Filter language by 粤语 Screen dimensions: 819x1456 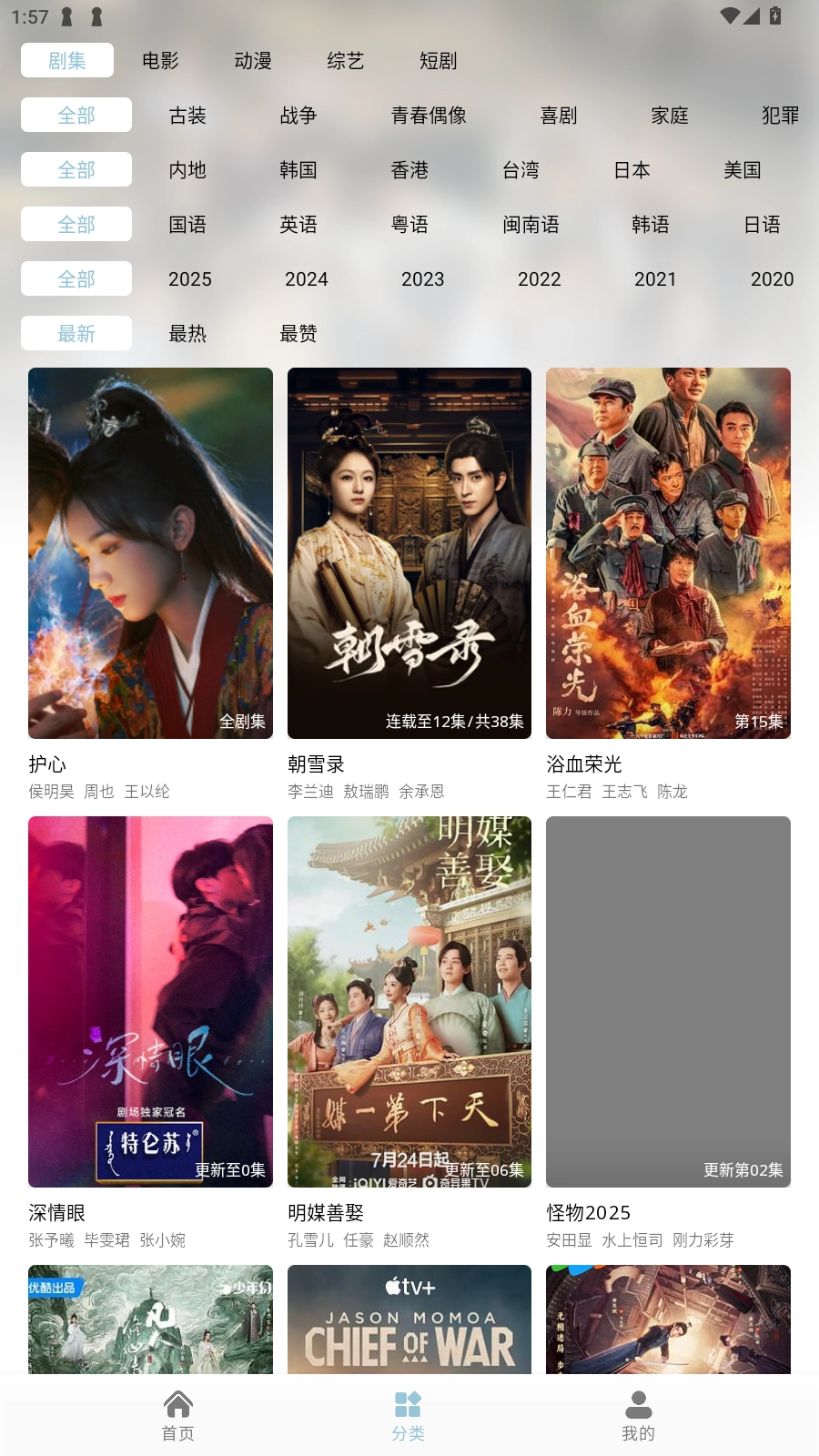(x=409, y=225)
